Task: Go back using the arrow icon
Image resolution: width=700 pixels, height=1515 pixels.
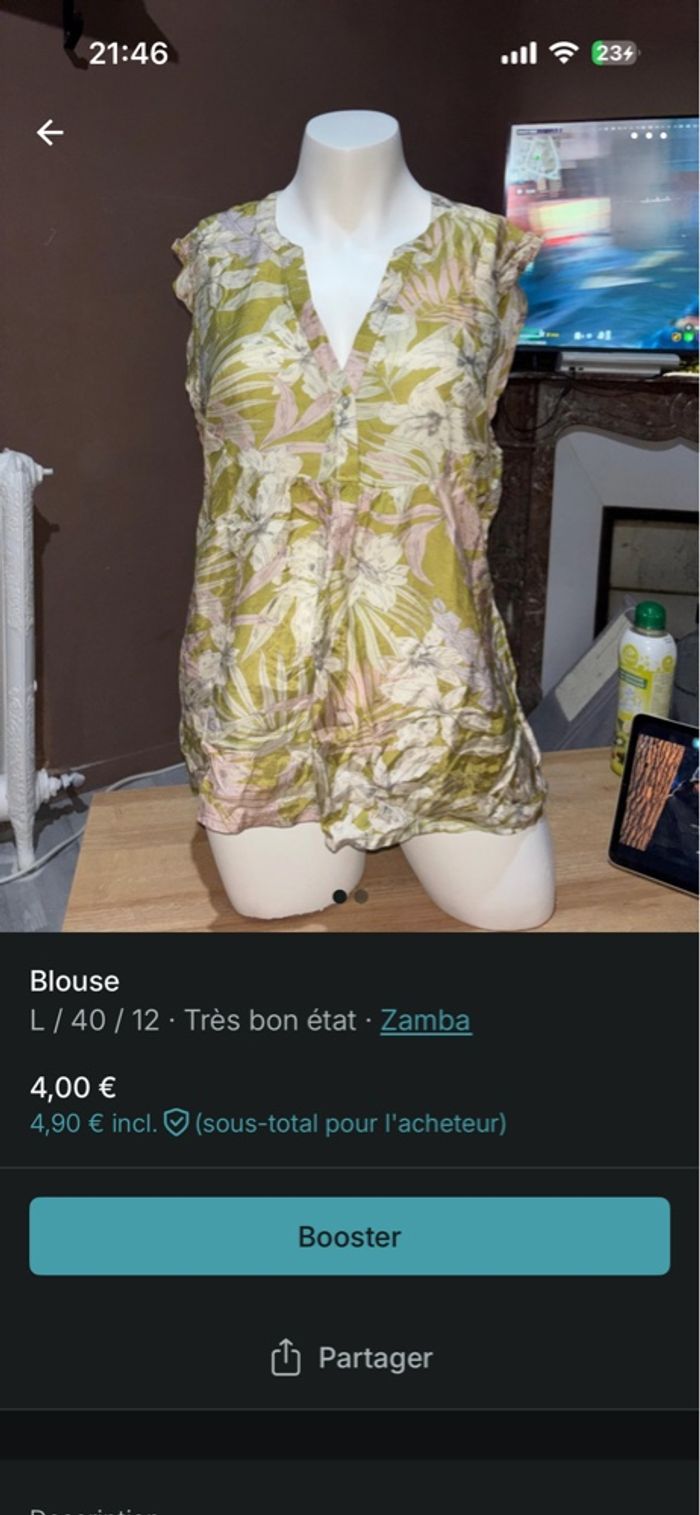Action: 50,132
